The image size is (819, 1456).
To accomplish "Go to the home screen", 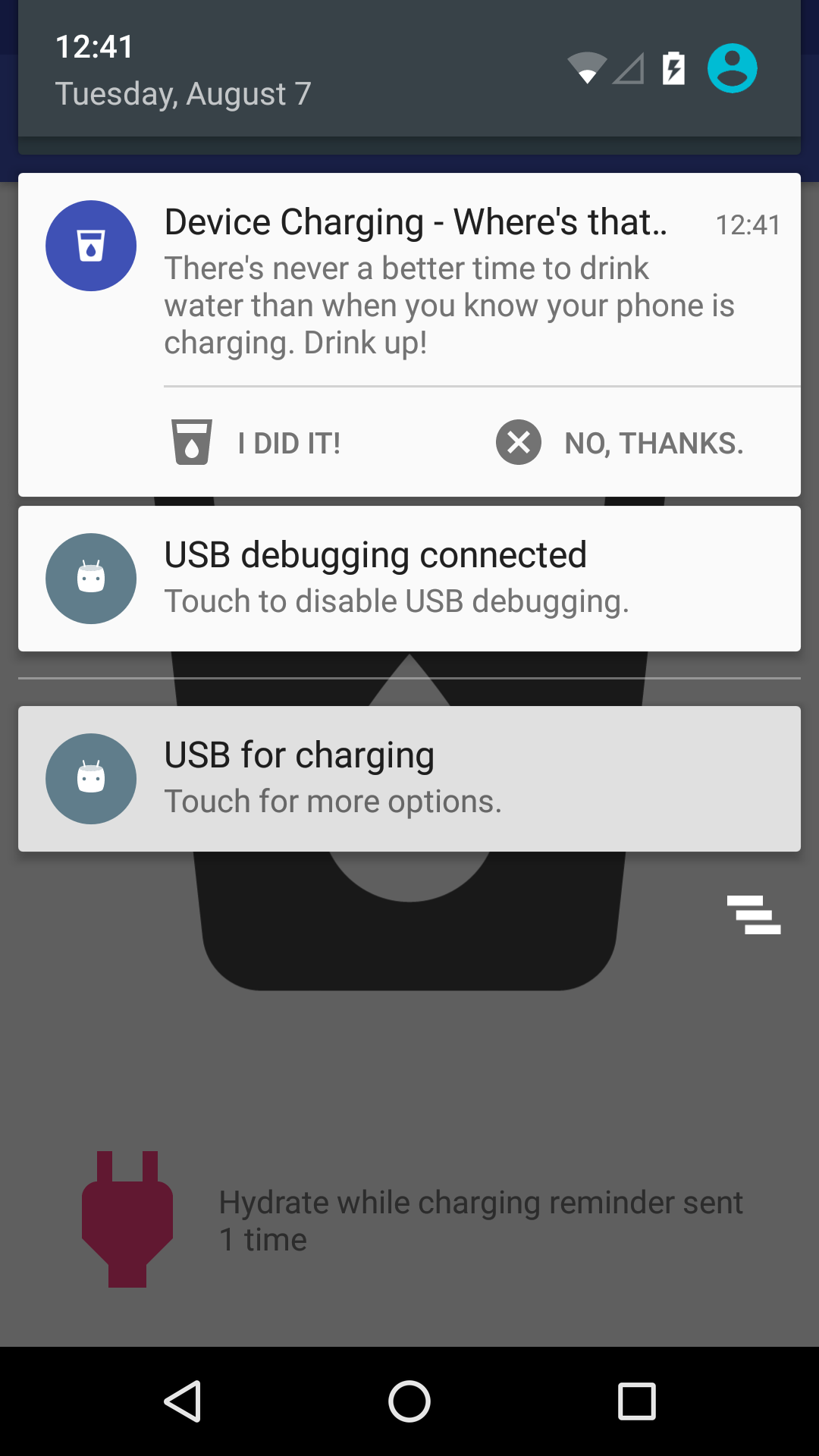I will point(409,1401).
